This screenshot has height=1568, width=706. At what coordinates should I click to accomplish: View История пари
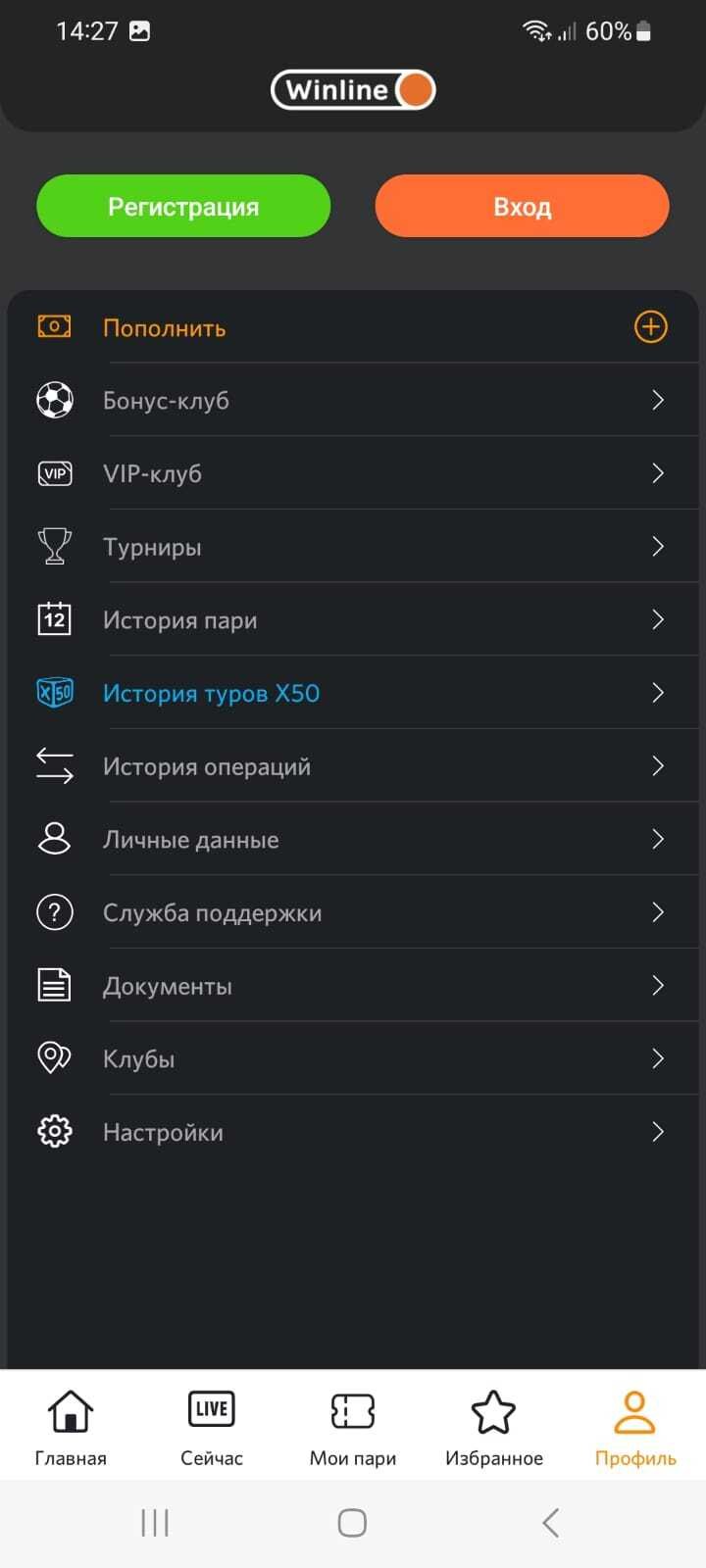[x=353, y=619]
